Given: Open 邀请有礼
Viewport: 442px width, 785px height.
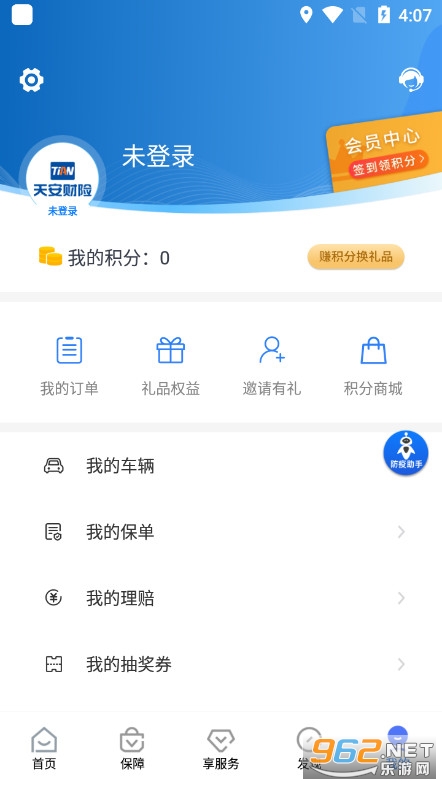Looking at the screenshot, I should [x=272, y=366].
